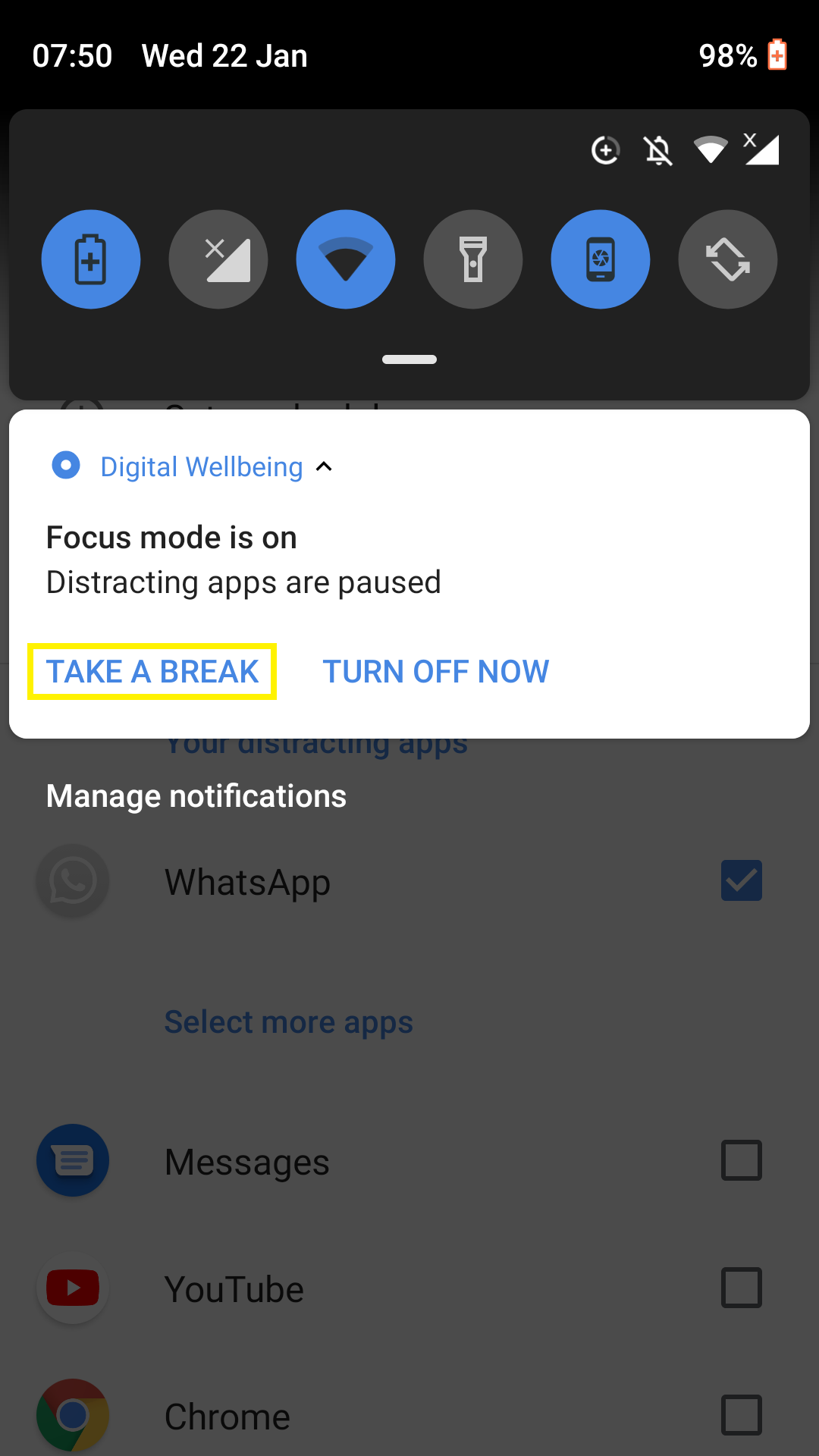Turn on the flashlight
The height and width of the screenshot is (1456, 819).
[x=473, y=259]
